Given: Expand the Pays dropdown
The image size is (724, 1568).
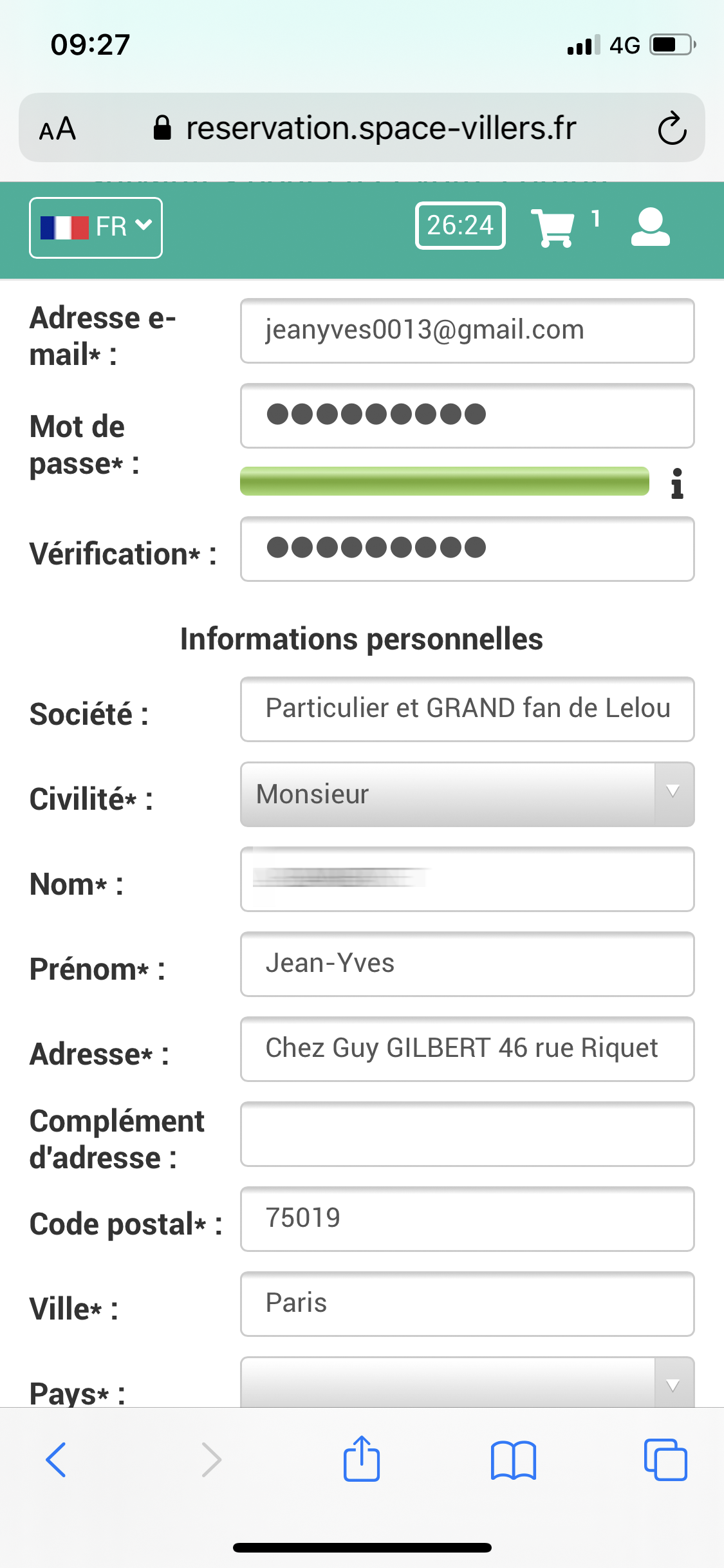Looking at the screenshot, I should 467,1382.
